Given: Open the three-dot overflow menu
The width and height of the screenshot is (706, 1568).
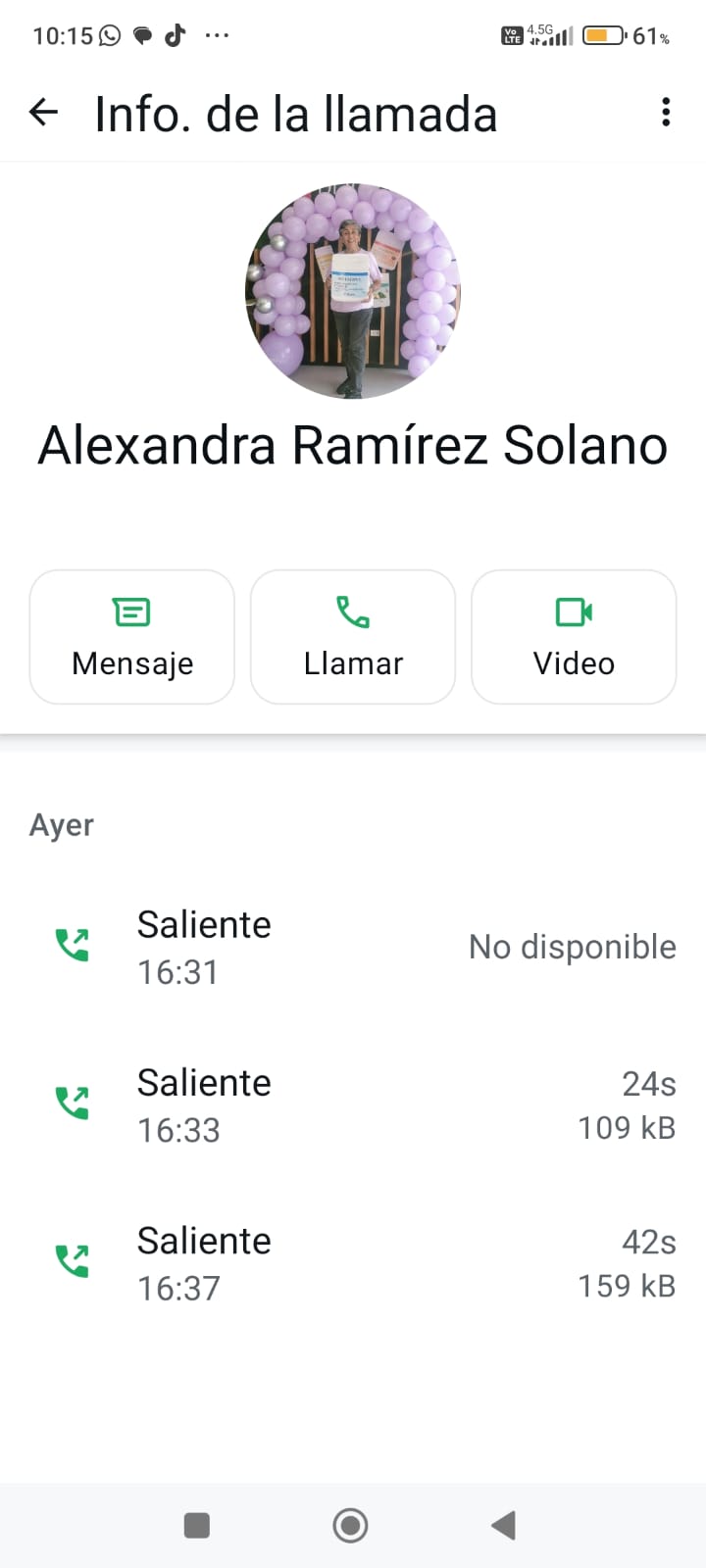Looking at the screenshot, I should pos(666,113).
